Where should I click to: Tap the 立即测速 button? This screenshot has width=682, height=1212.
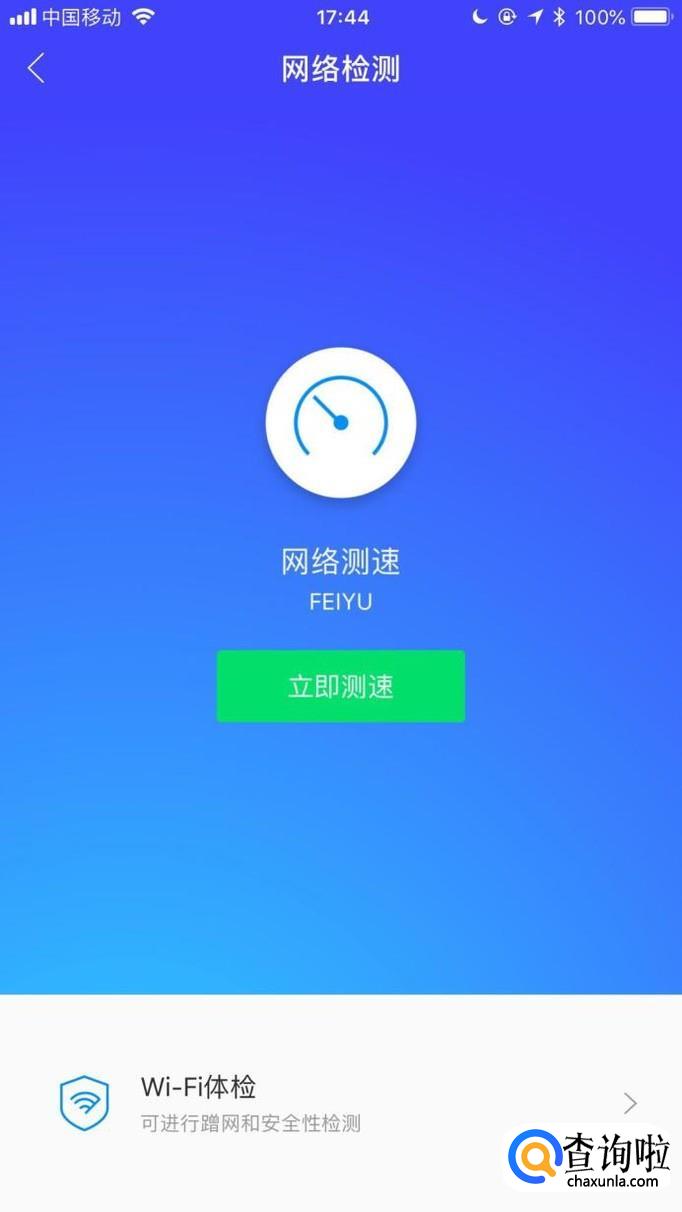[x=340, y=686]
